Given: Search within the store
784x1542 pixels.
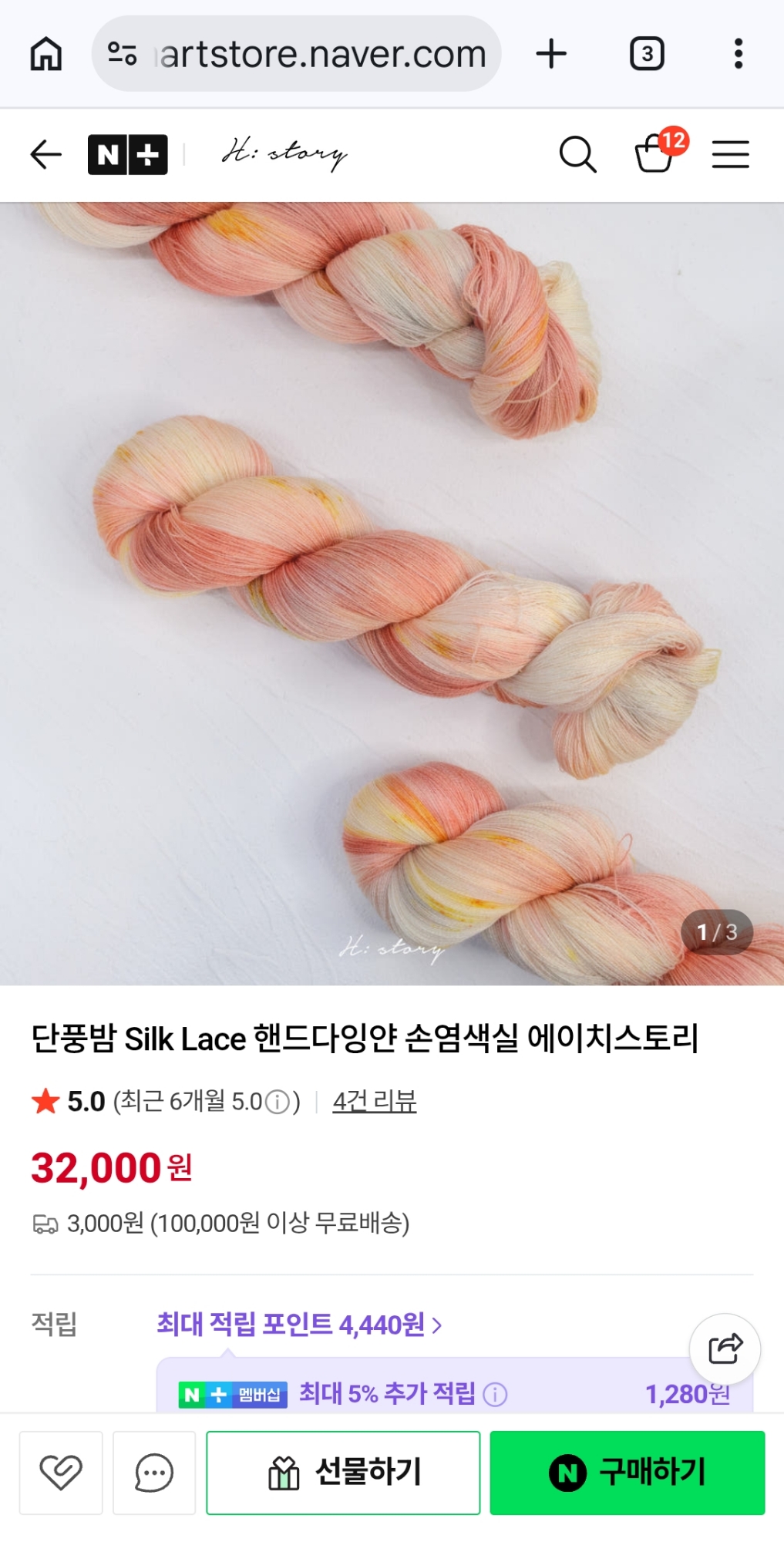Looking at the screenshot, I should 577,154.
